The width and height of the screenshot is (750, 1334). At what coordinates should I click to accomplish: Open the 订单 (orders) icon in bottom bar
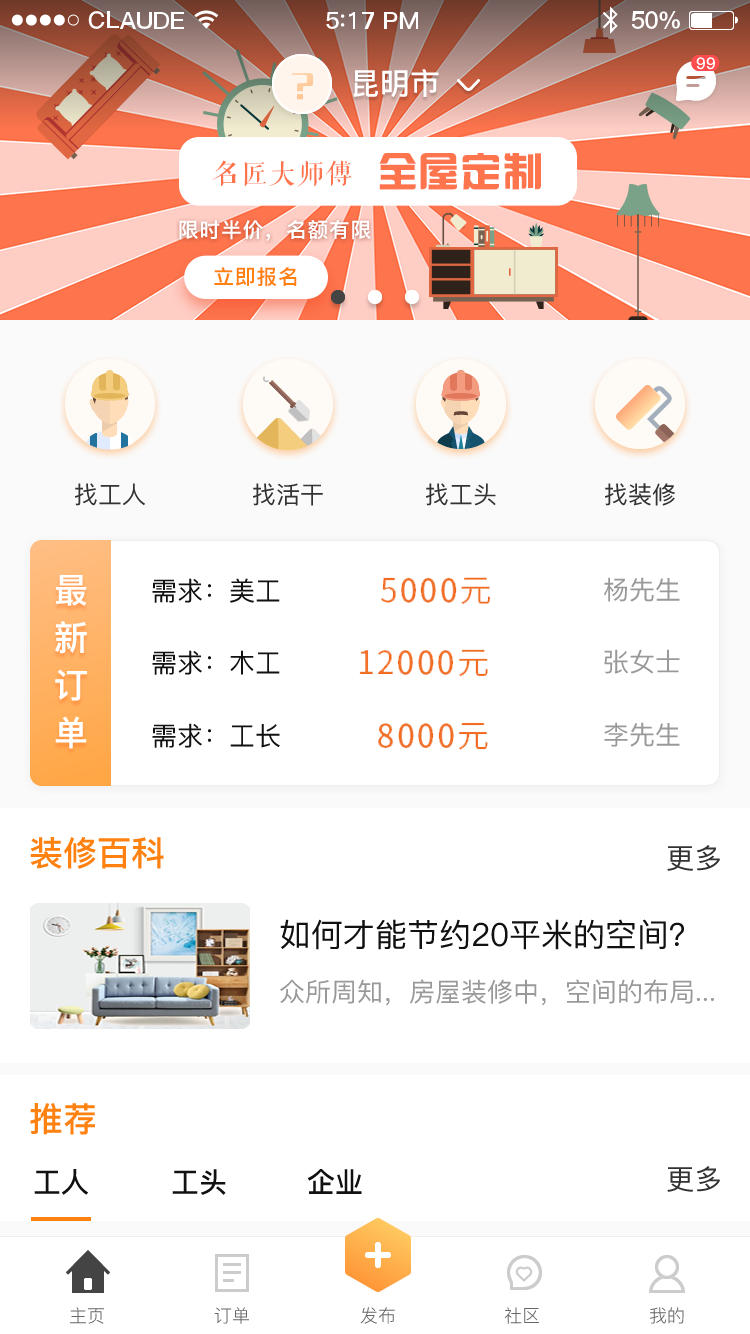pos(231,1272)
